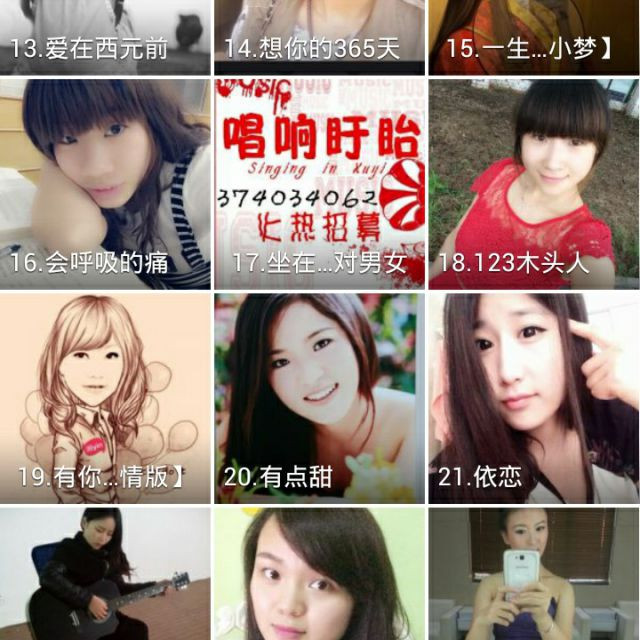
Task: Select tile 14 想你的365天
Action: click(319, 37)
